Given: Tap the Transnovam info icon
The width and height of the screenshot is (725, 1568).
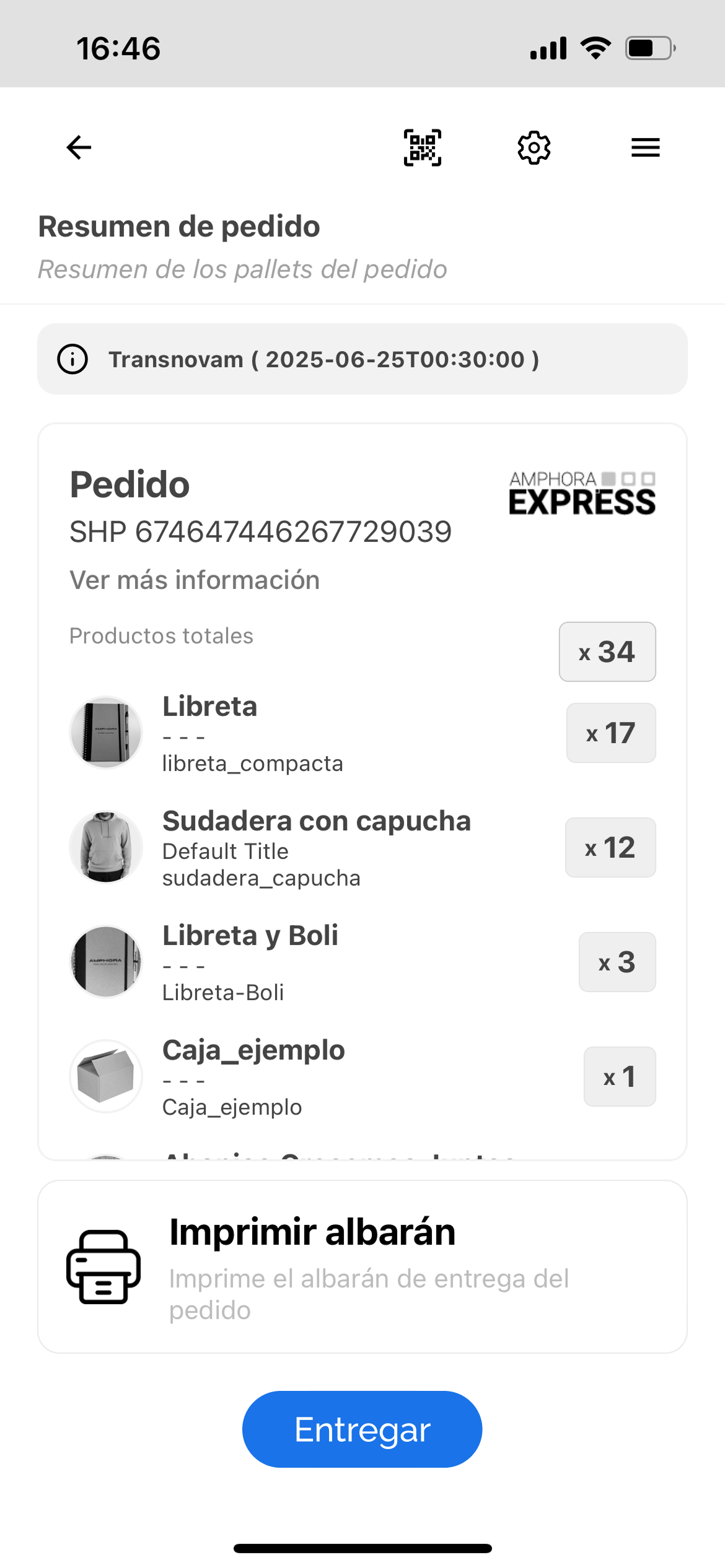Looking at the screenshot, I should coord(72,359).
